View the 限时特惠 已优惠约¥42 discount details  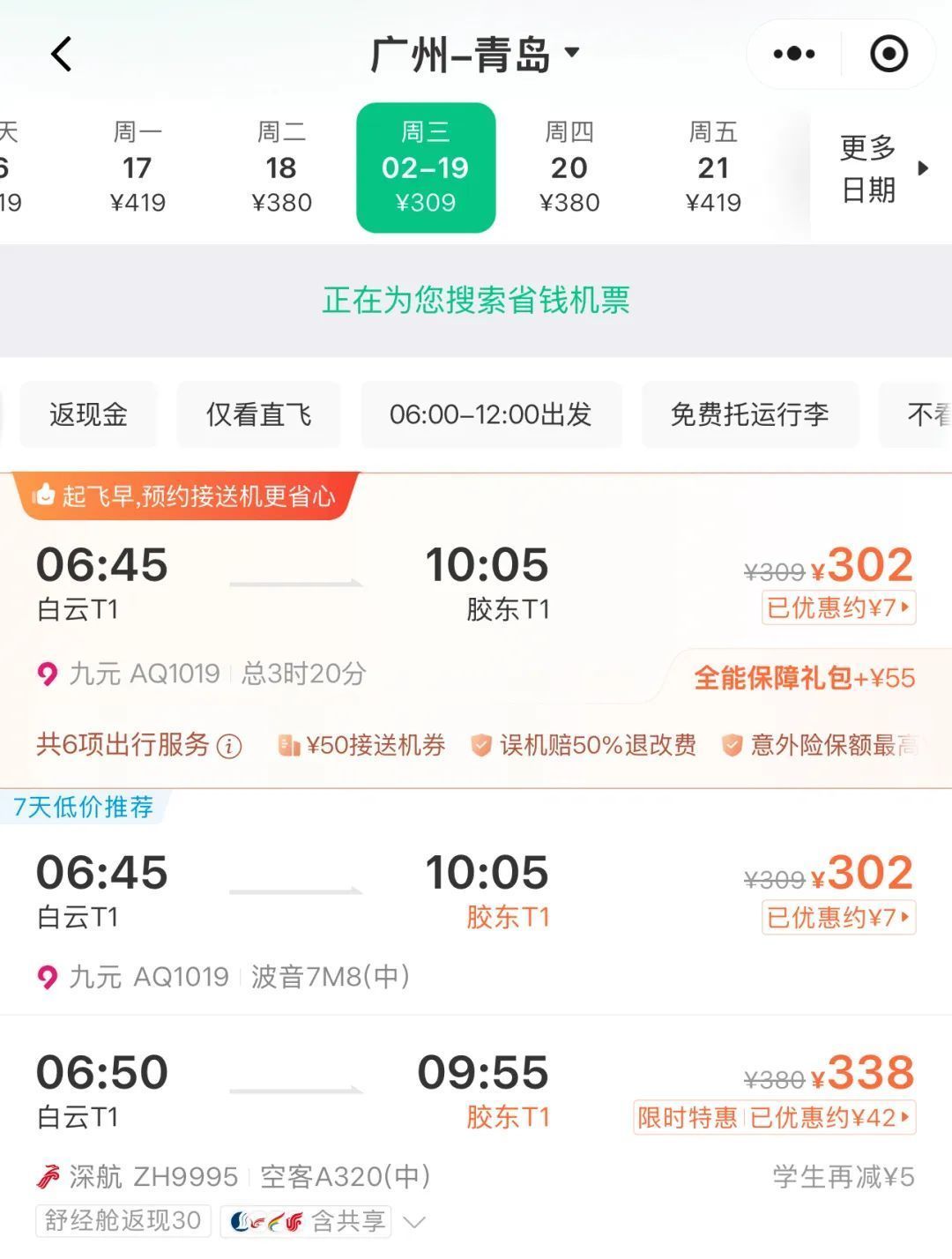tap(774, 1118)
